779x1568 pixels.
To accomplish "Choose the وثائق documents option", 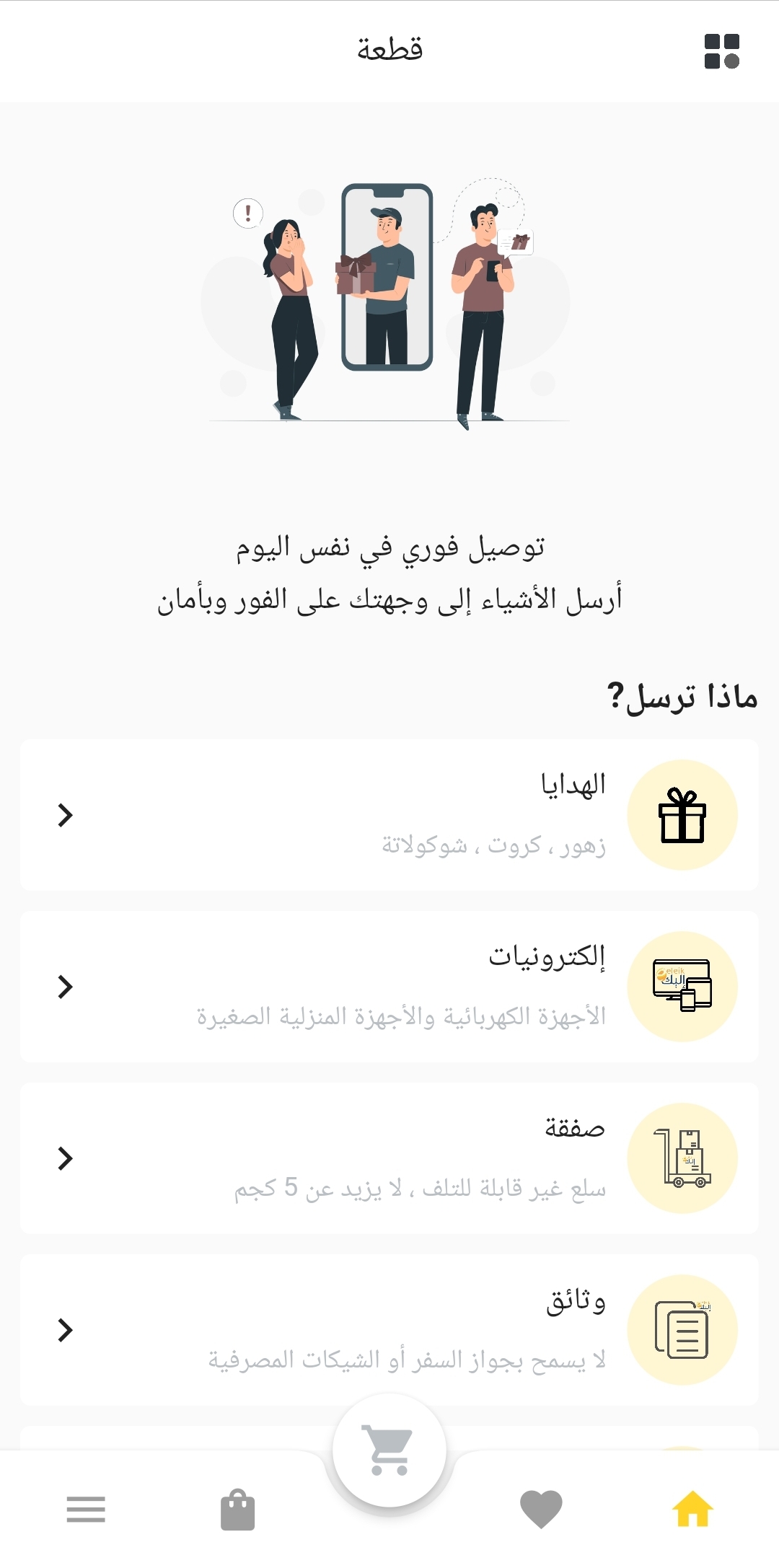I will pyautogui.click(x=389, y=1330).
